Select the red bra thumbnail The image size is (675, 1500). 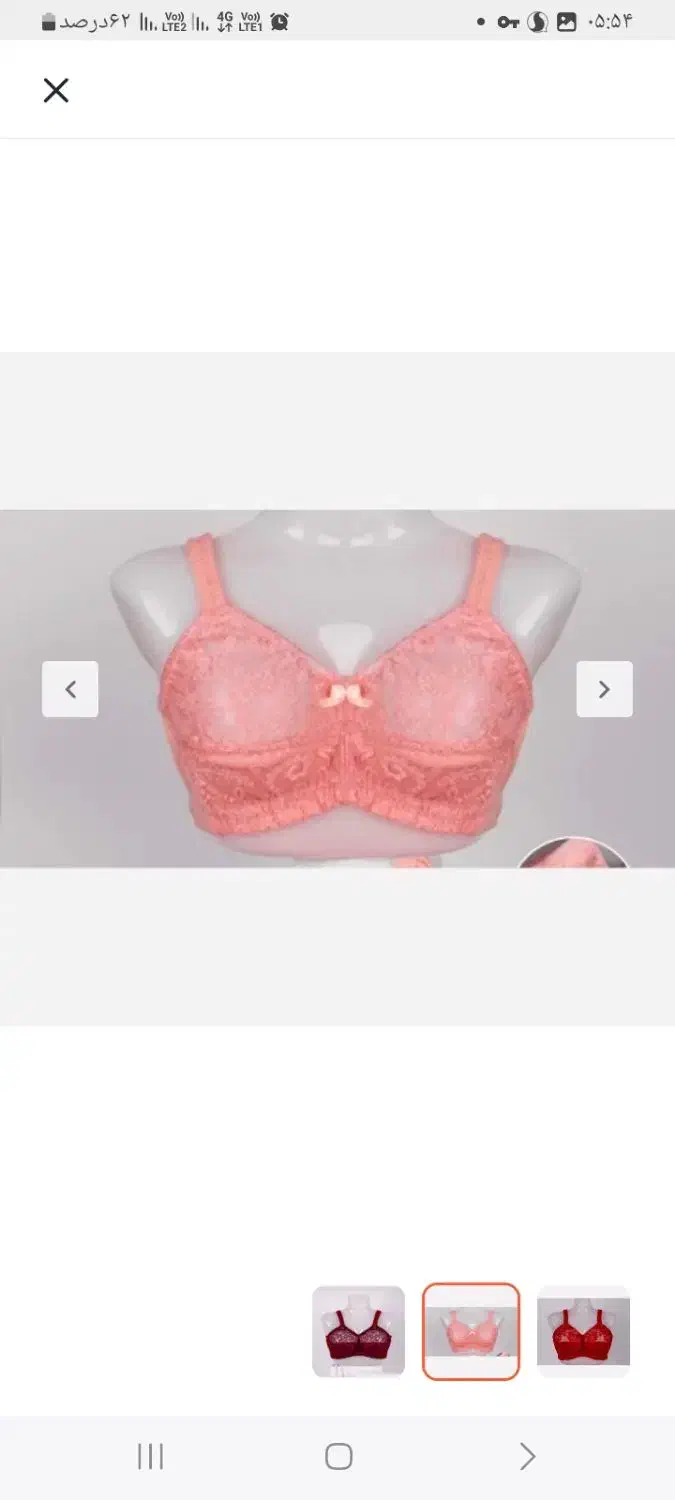[584, 1331]
